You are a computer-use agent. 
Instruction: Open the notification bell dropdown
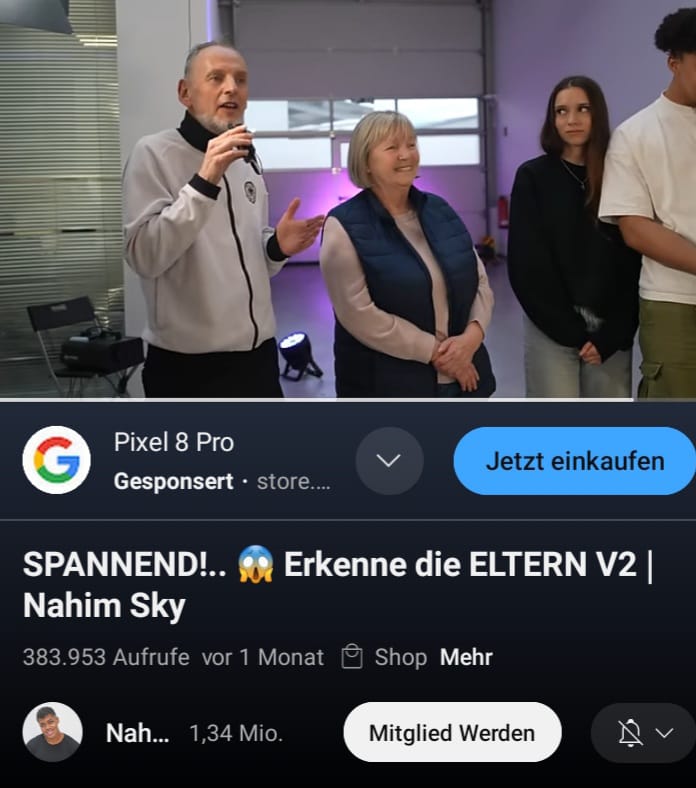pyautogui.click(x=644, y=733)
